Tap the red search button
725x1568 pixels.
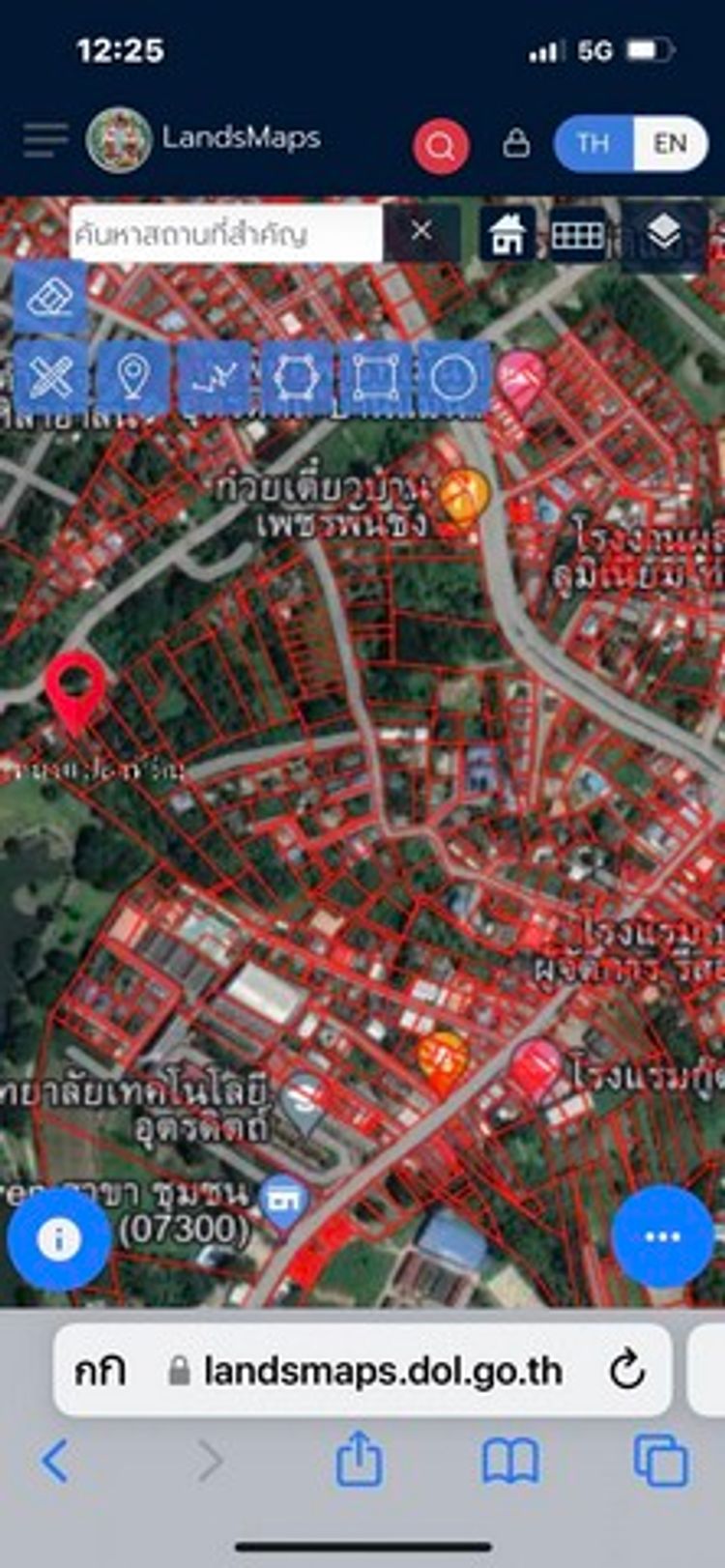coord(441,146)
